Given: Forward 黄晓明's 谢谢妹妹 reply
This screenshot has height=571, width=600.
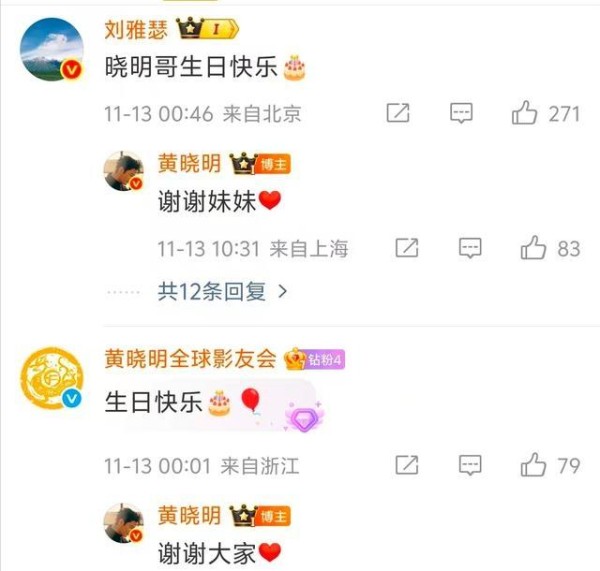Looking at the screenshot, I should coord(406,248).
